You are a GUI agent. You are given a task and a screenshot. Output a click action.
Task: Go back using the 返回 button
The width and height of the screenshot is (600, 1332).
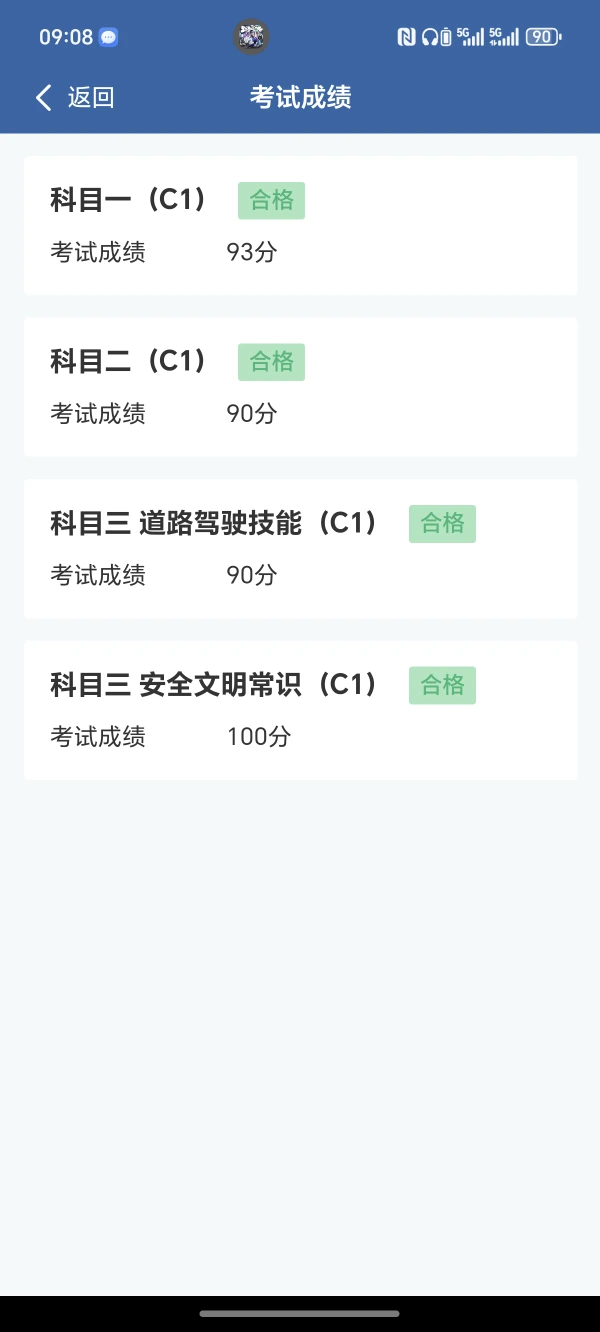pyautogui.click(x=75, y=97)
